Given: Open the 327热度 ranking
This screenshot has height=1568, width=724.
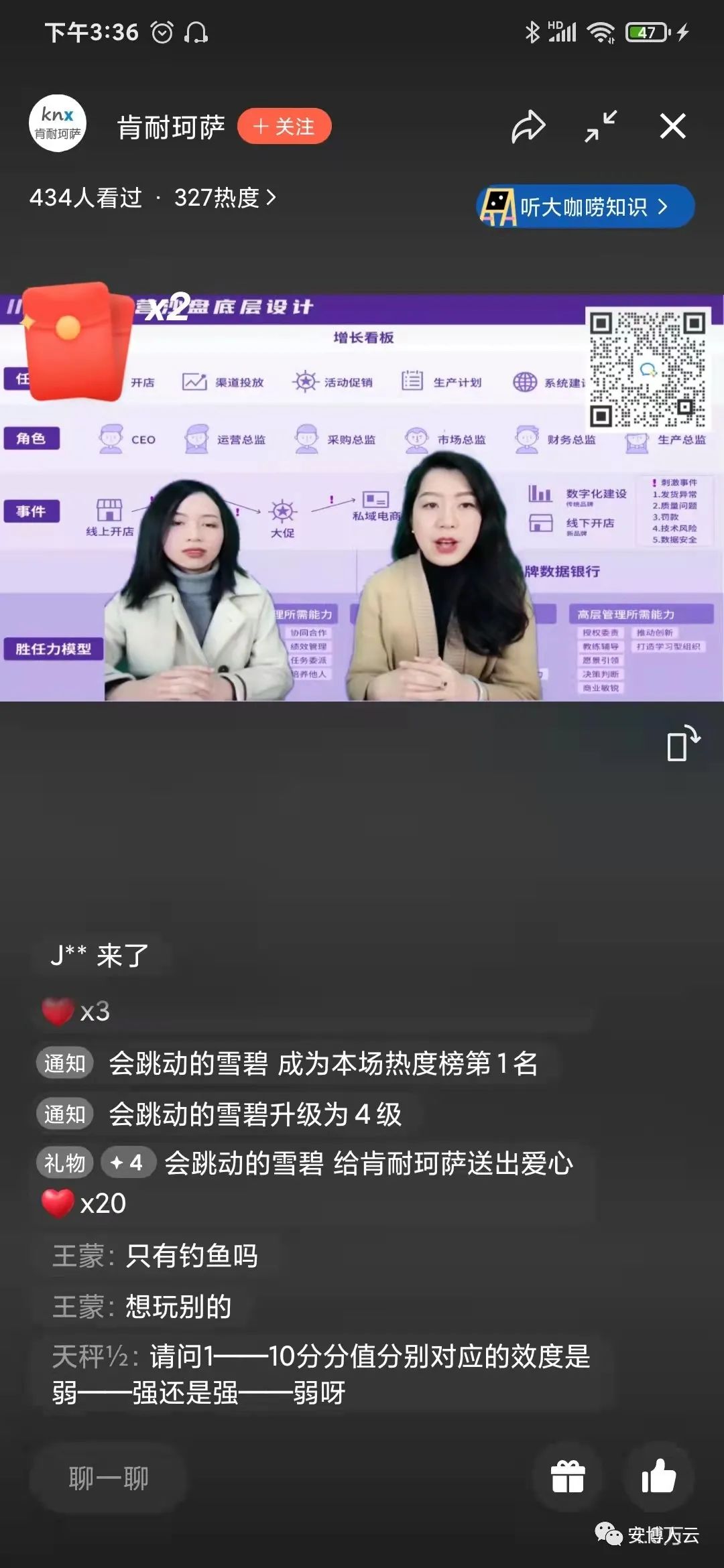Looking at the screenshot, I should [225, 198].
